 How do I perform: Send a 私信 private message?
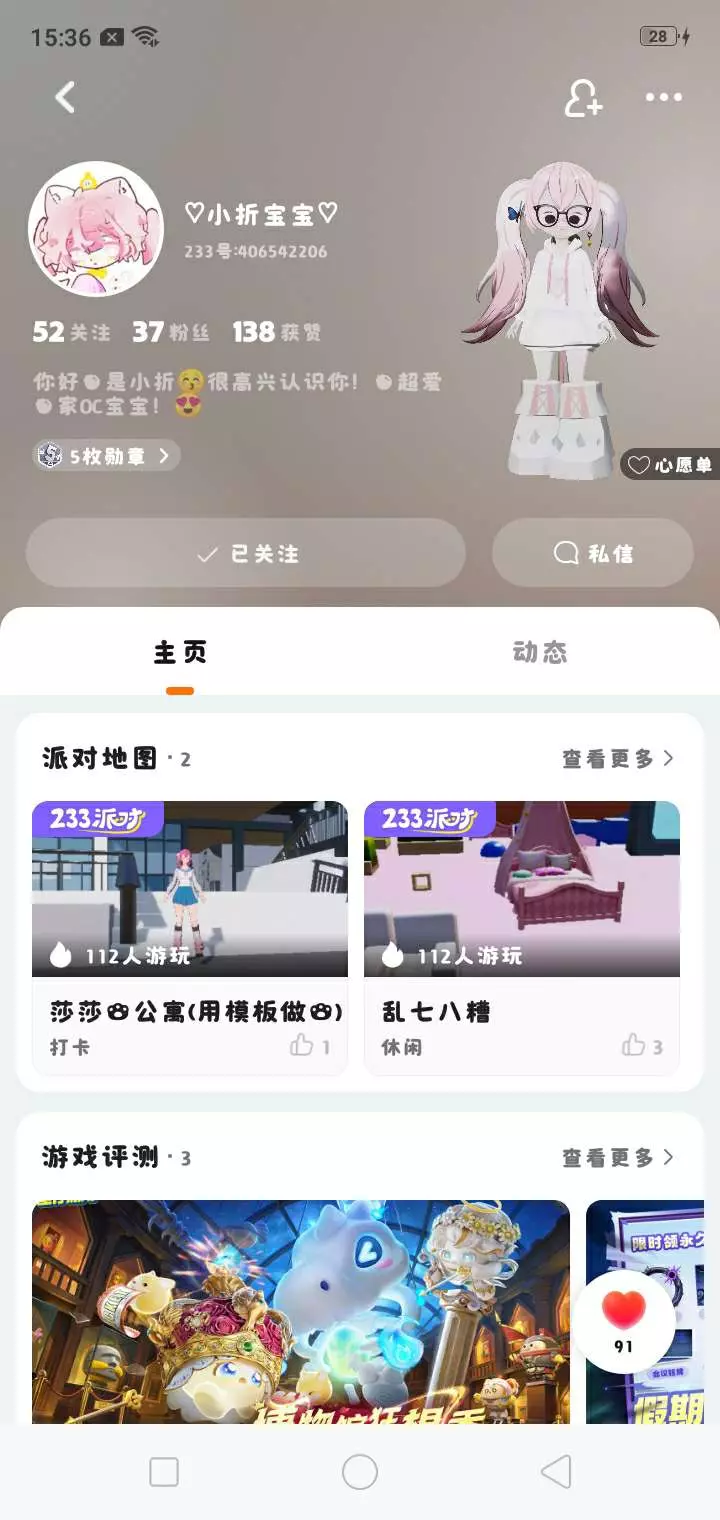tap(593, 553)
